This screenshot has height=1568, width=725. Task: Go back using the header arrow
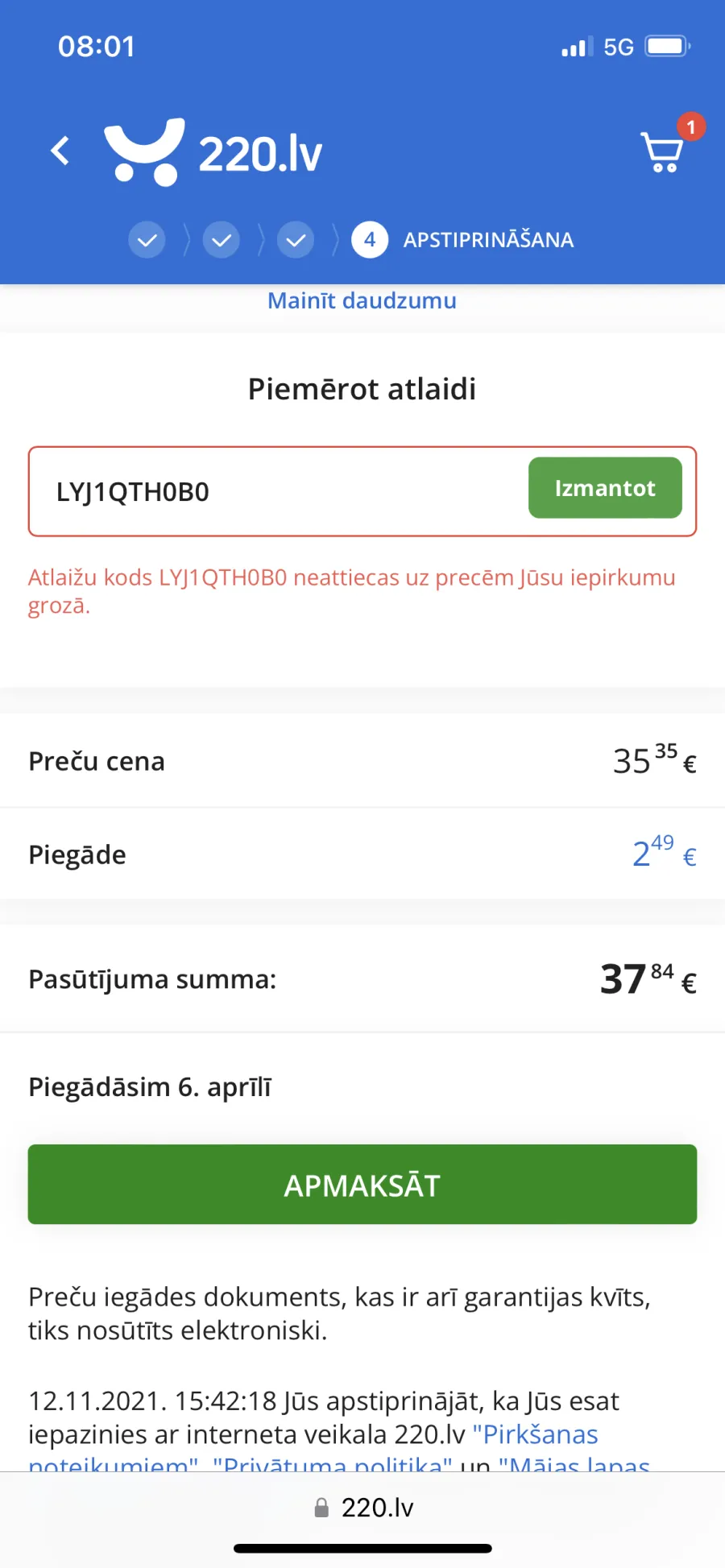click(60, 151)
